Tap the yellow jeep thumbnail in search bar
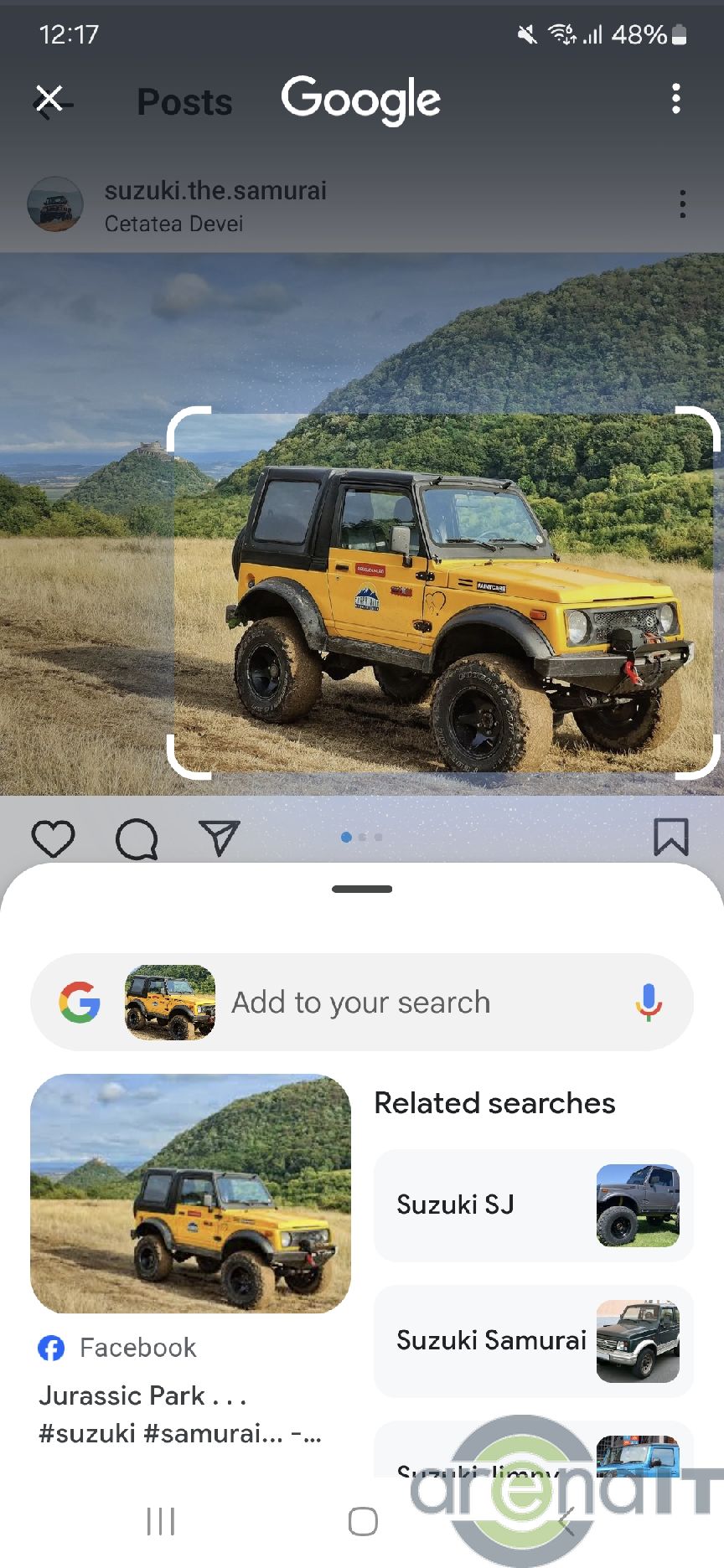 click(170, 1003)
